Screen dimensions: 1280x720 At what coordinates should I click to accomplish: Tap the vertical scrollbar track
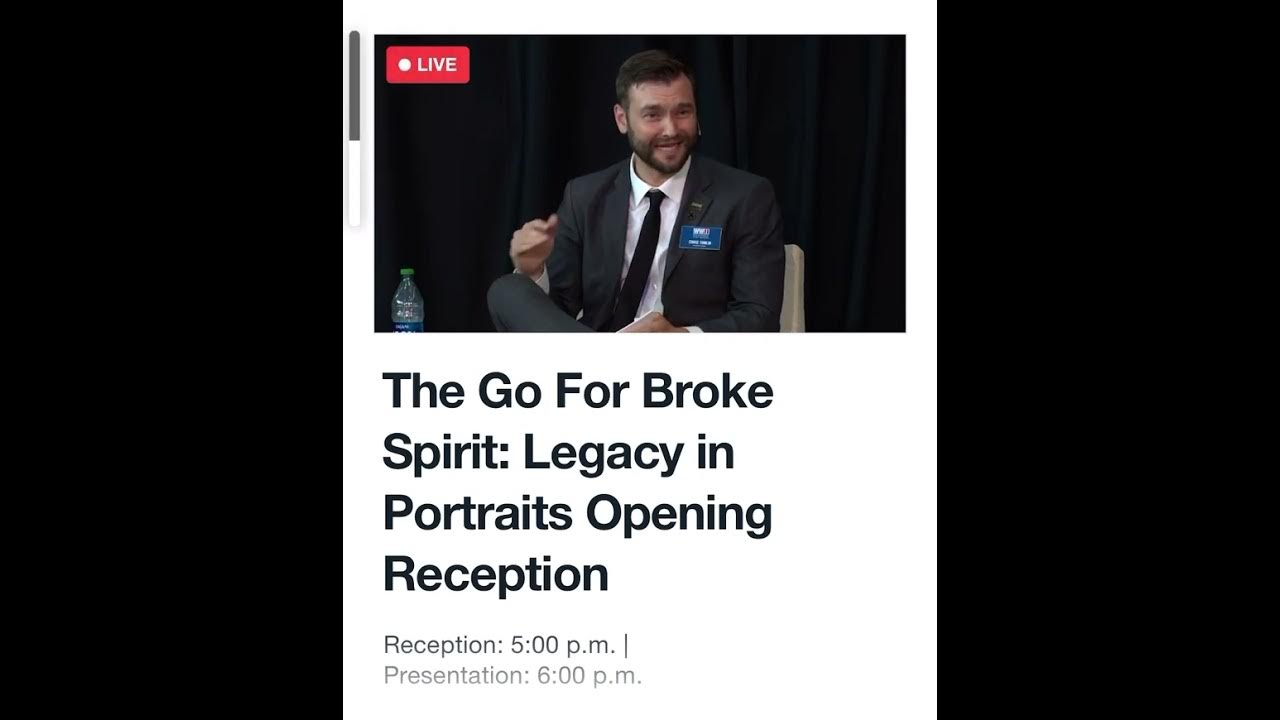click(x=354, y=185)
